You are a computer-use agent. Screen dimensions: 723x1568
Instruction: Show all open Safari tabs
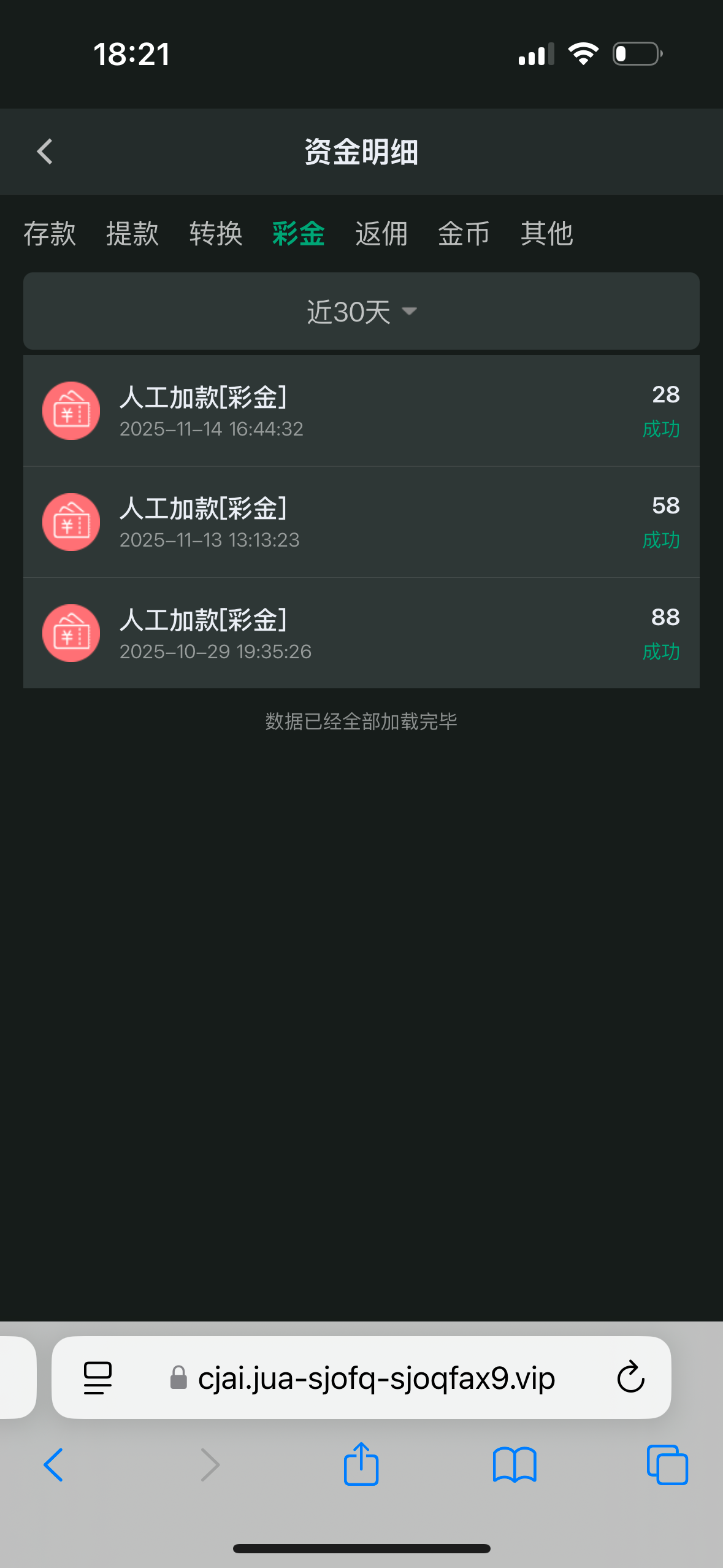667,1465
